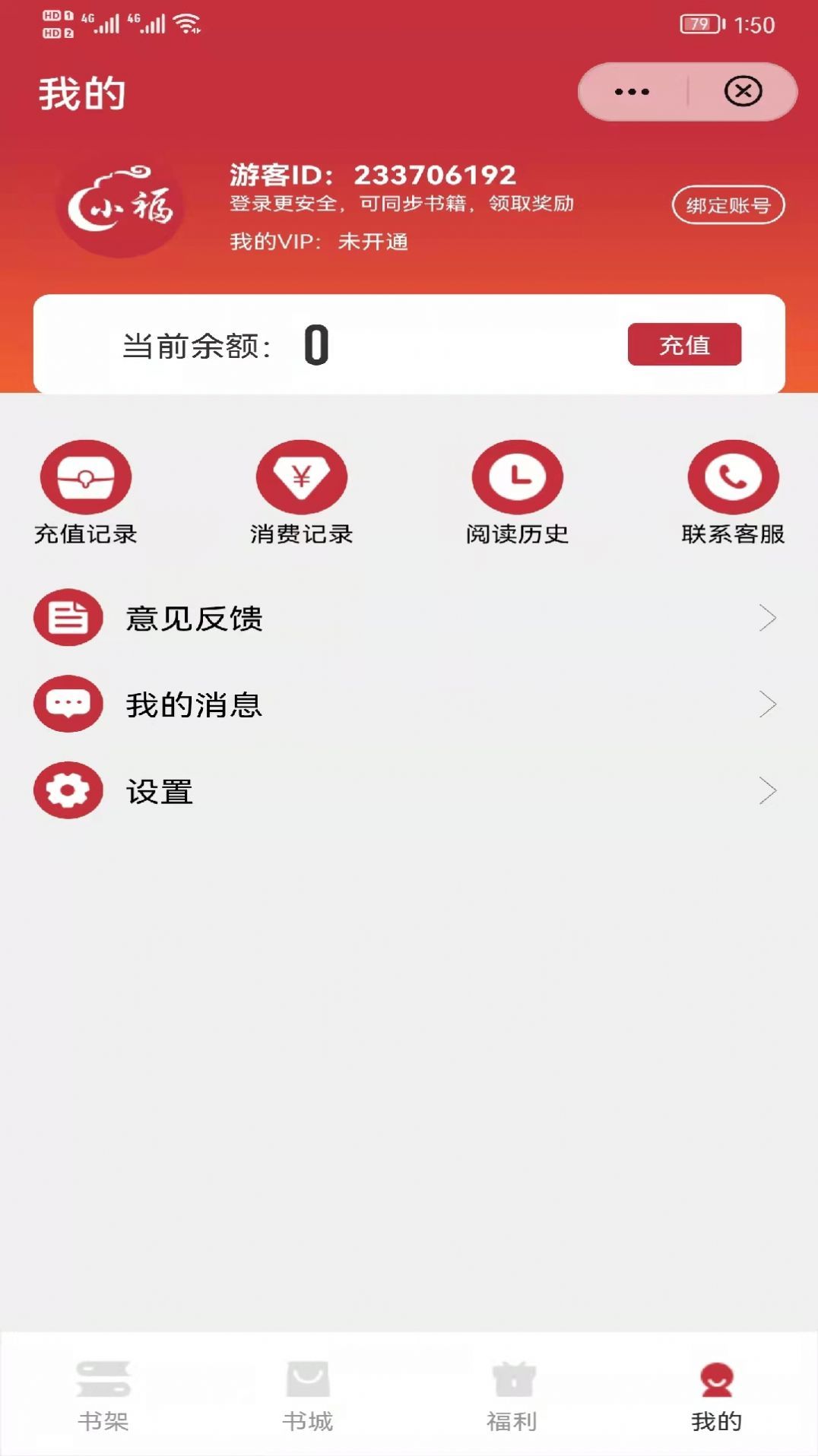Open the 我的消息 row via its arrow
The width and height of the screenshot is (818, 1456).
[x=766, y=704]
